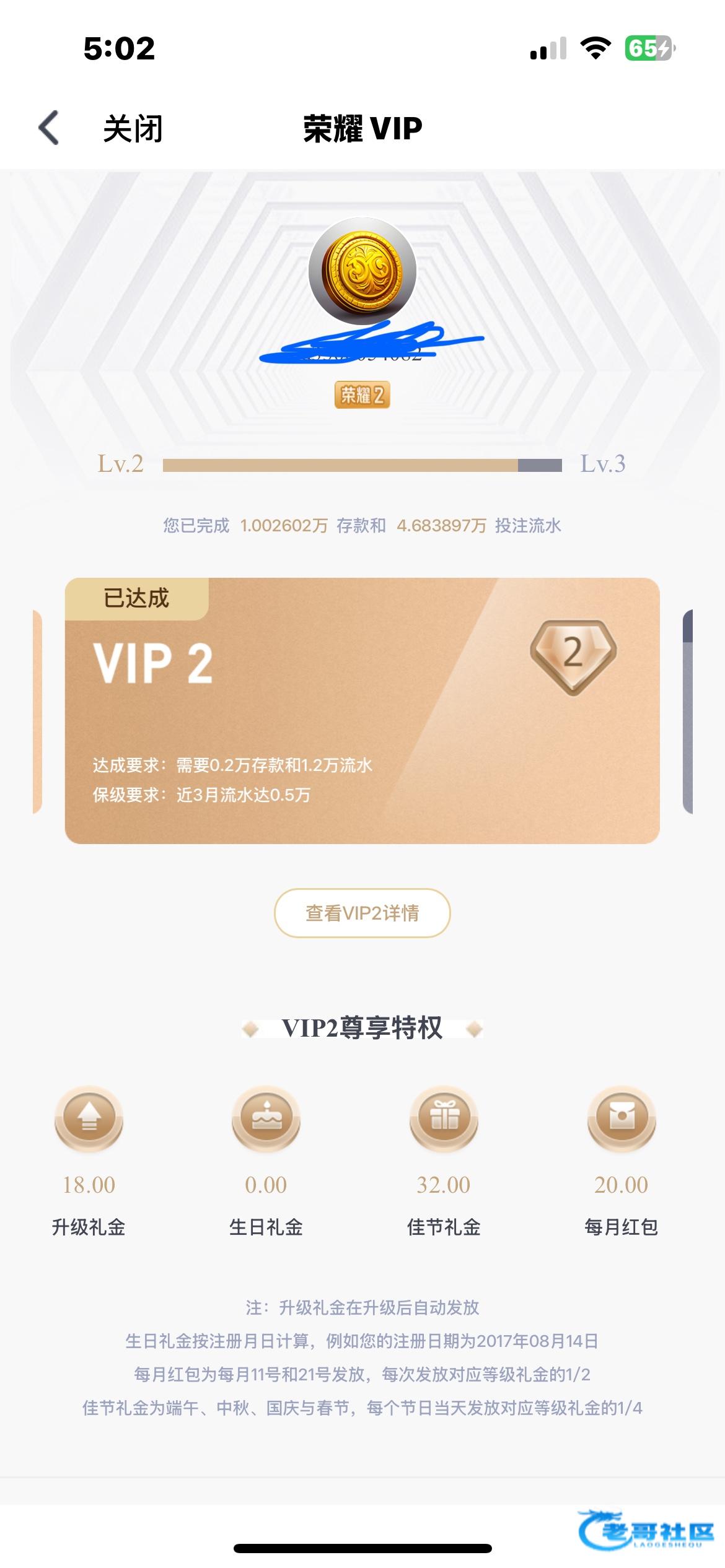Select the VIP 2 level card
The image size is (725, 1568).
(x=362, y=710)
